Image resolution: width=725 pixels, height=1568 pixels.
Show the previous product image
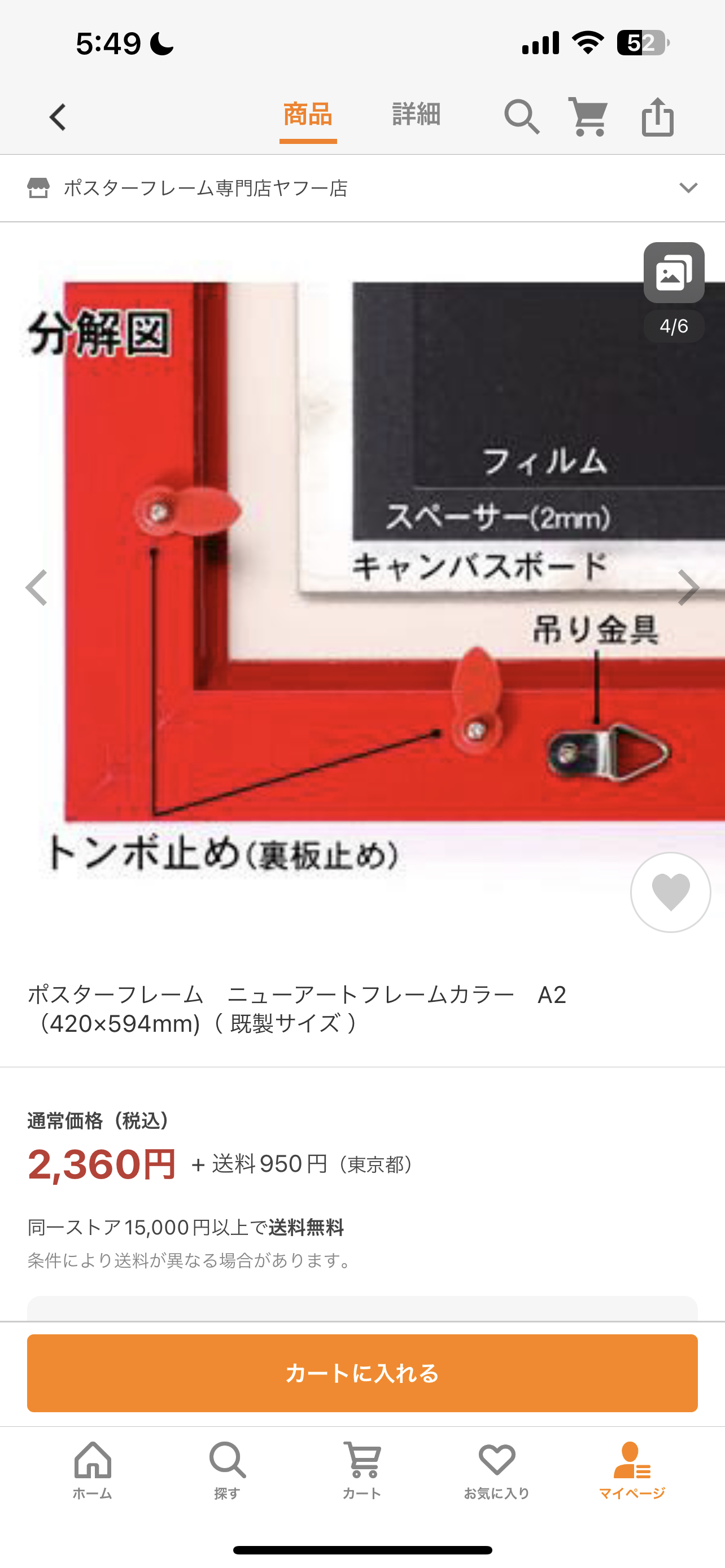pos(37,588)
